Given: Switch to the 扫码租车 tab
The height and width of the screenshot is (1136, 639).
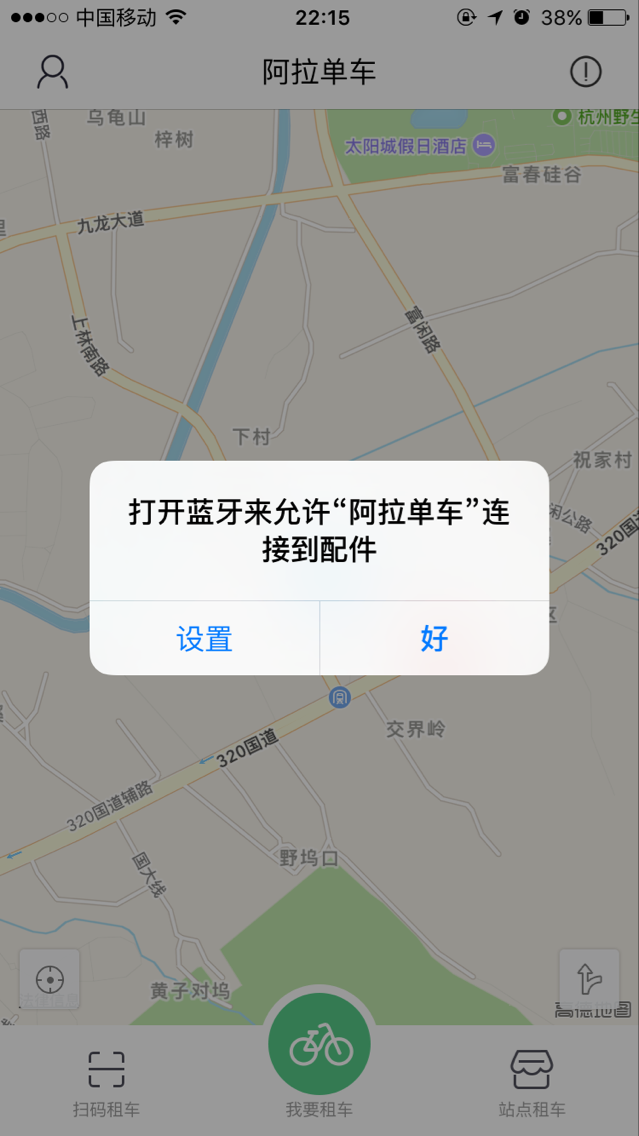Looking at the screenshot, I should (106, 1081).
